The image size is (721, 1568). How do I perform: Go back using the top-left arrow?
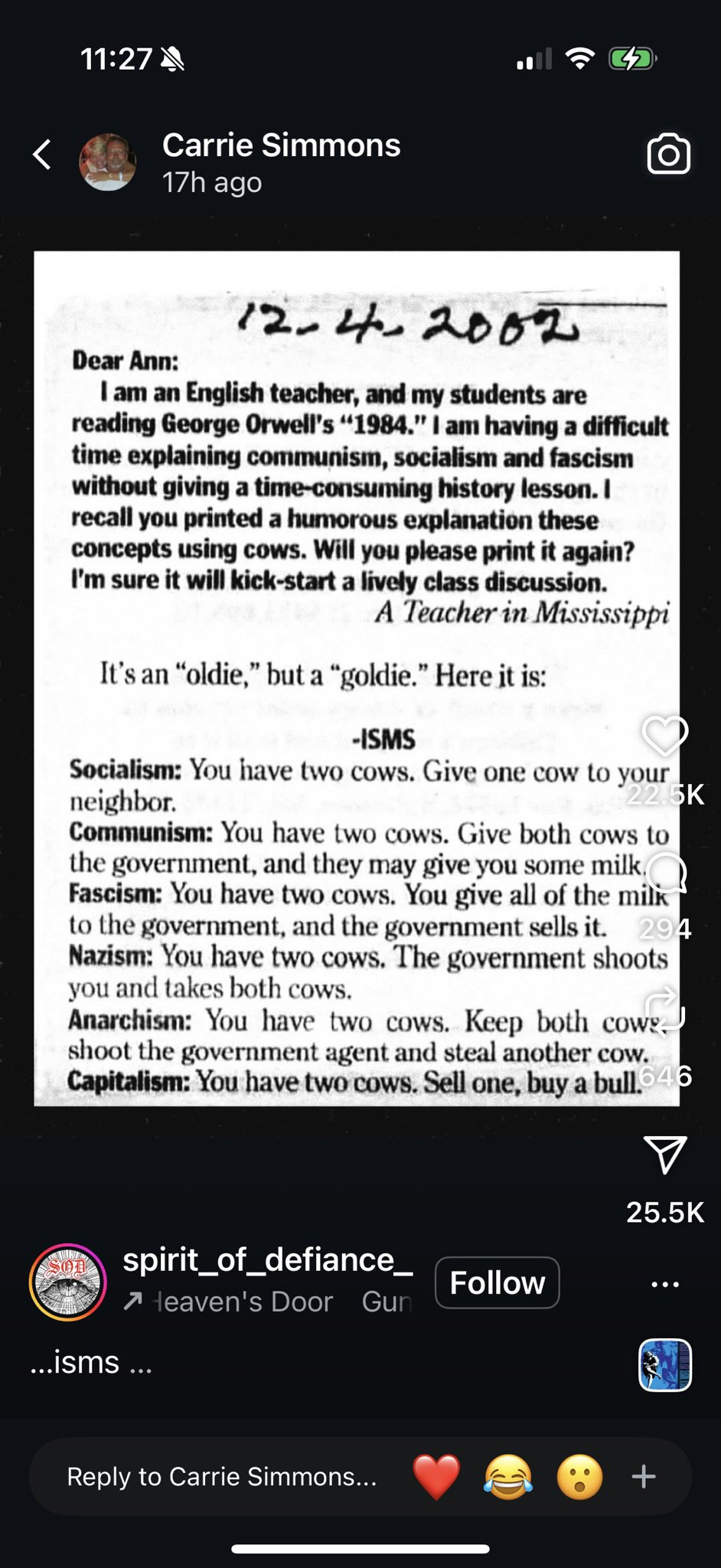click(43, 154)
